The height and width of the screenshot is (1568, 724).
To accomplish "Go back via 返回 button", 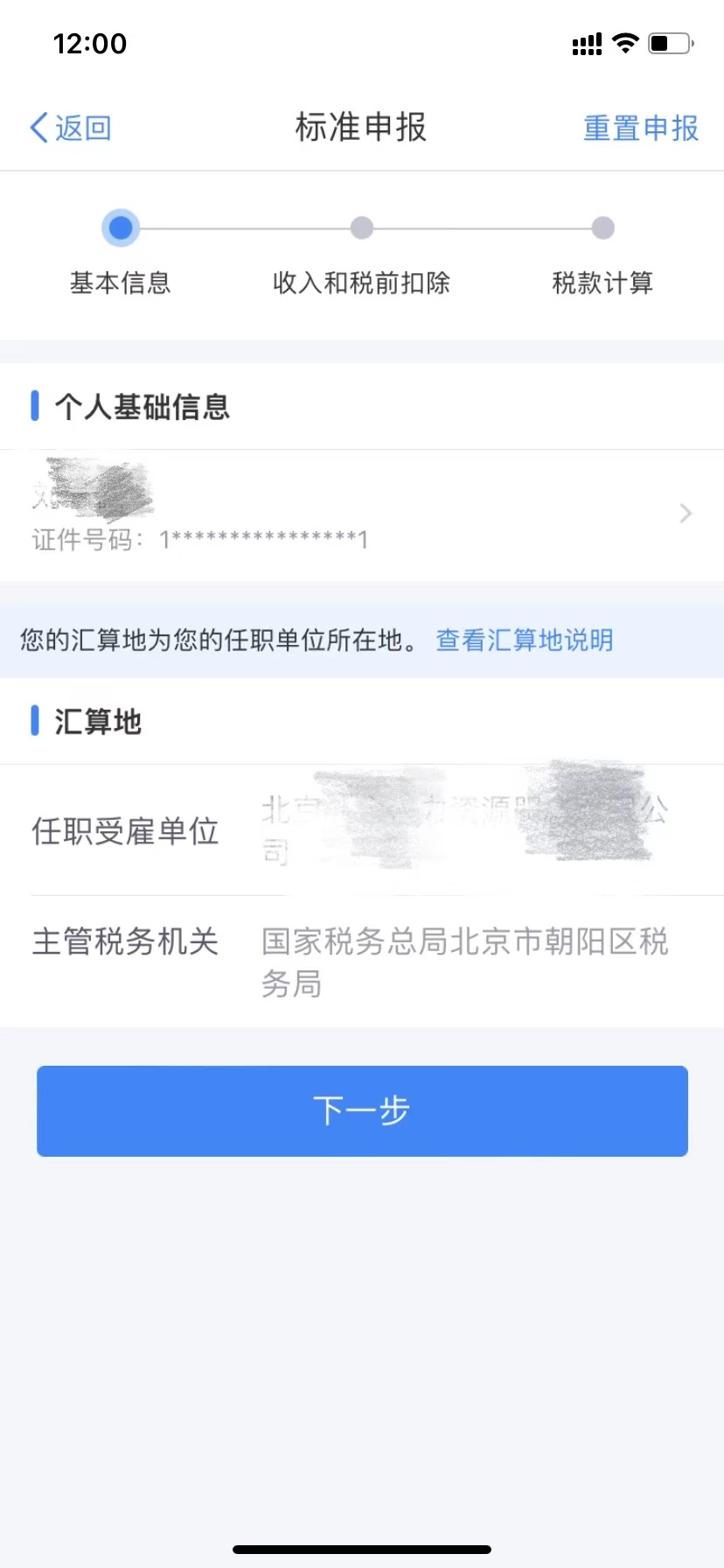I will click(71, 128).
